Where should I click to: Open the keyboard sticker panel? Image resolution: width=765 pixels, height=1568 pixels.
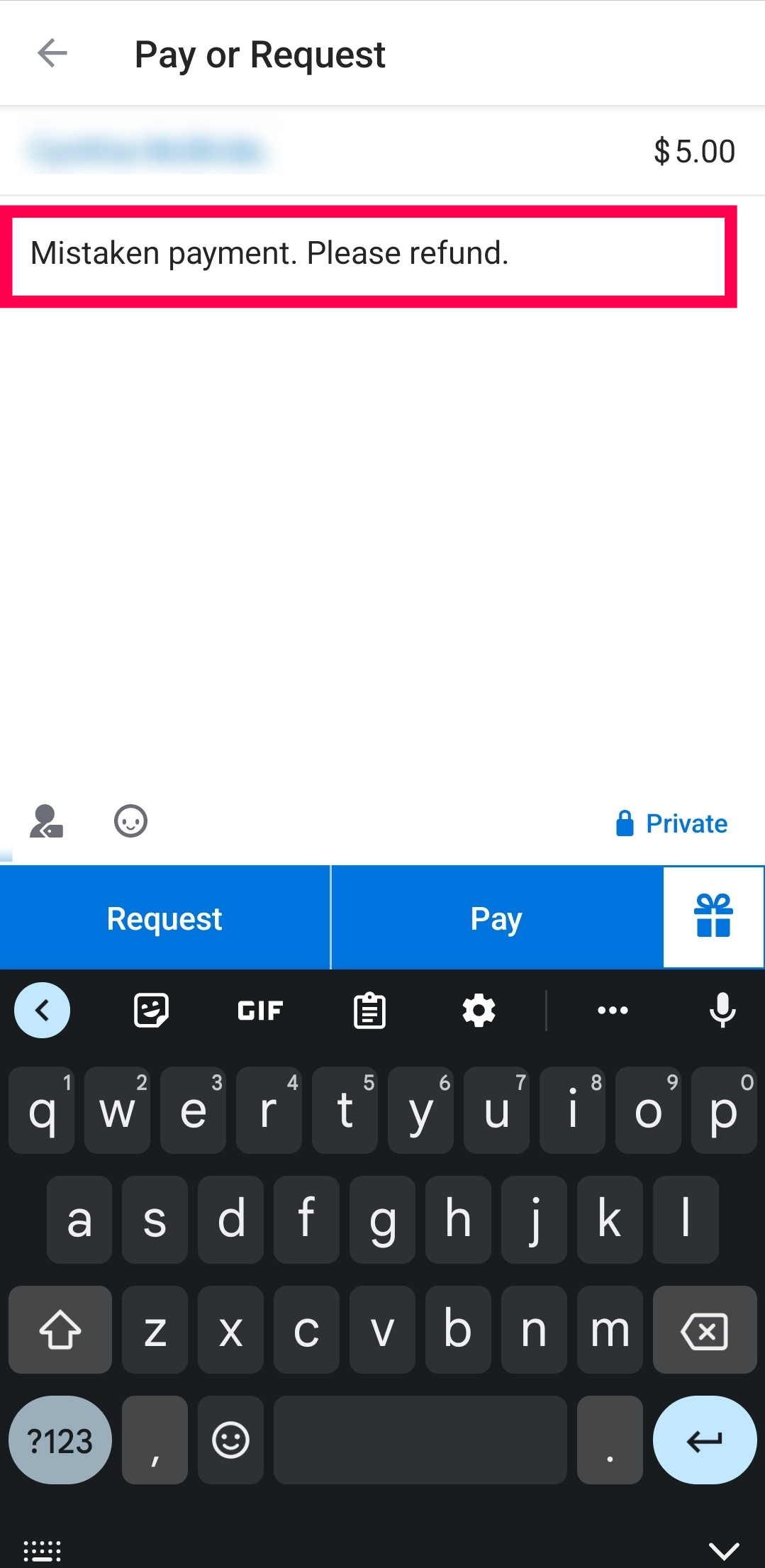click(x=151, y=1011)
